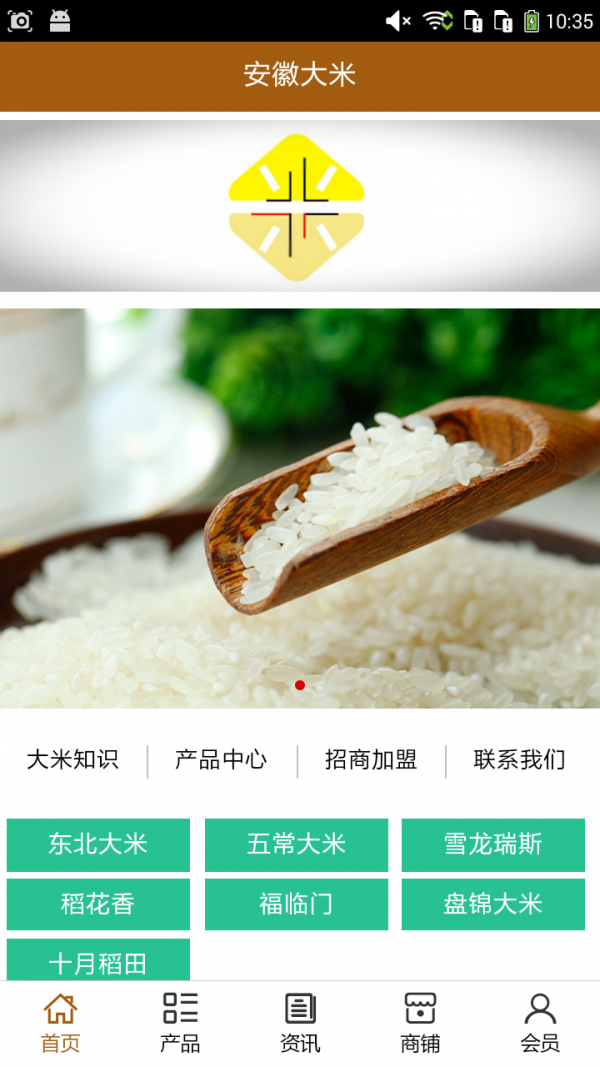Viewport: 600px width, 1067px height.
Task: Select the 稻花香 button
Action: click(x=98, y=904)
